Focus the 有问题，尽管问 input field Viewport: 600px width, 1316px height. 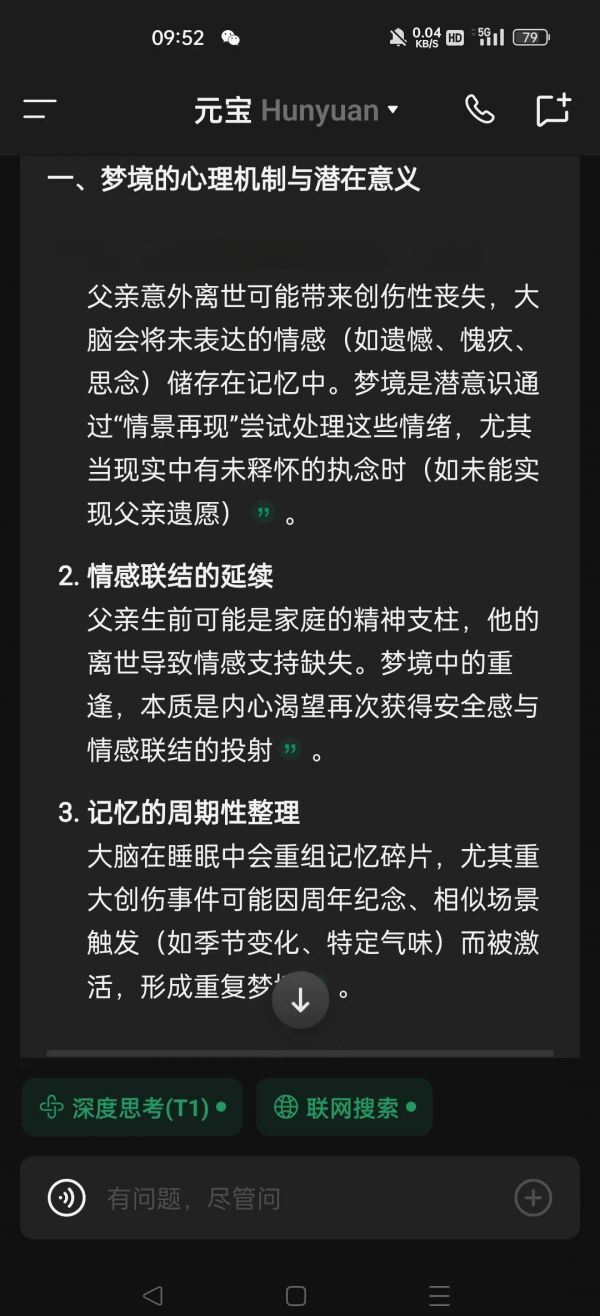click(300, 1198)
